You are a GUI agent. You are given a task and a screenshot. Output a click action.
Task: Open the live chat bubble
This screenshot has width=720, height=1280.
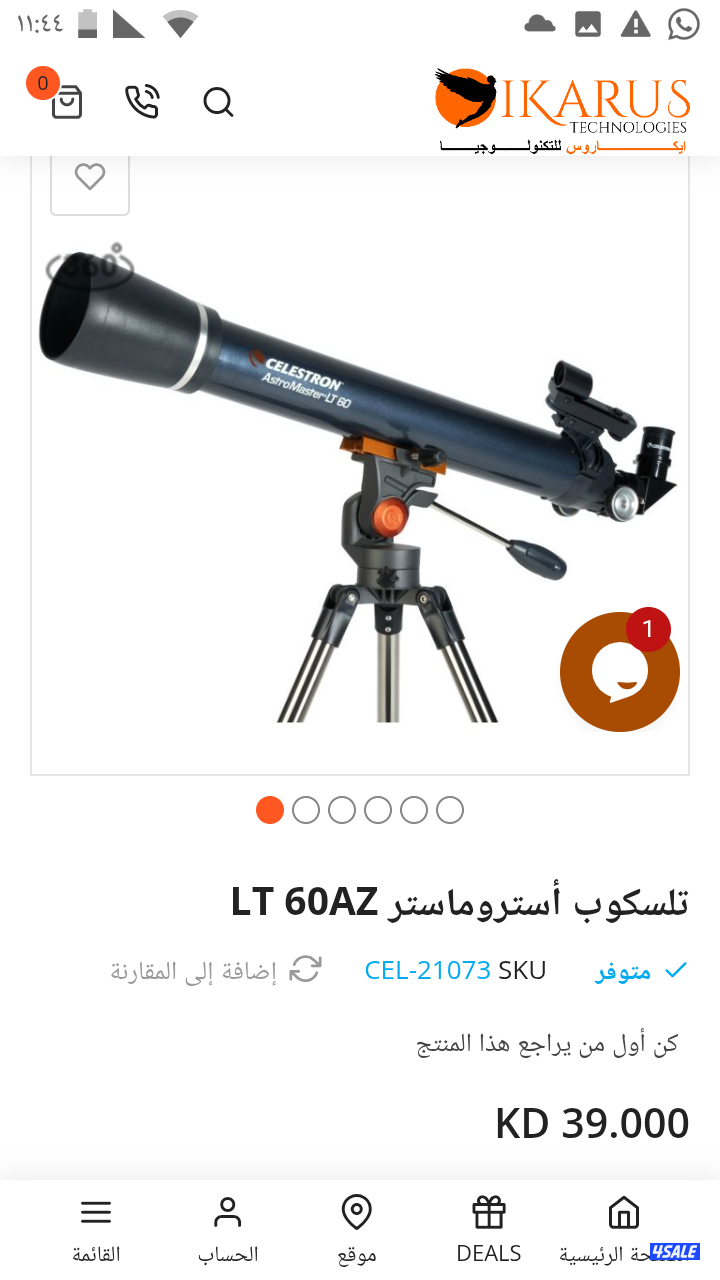tap(620, 671)
